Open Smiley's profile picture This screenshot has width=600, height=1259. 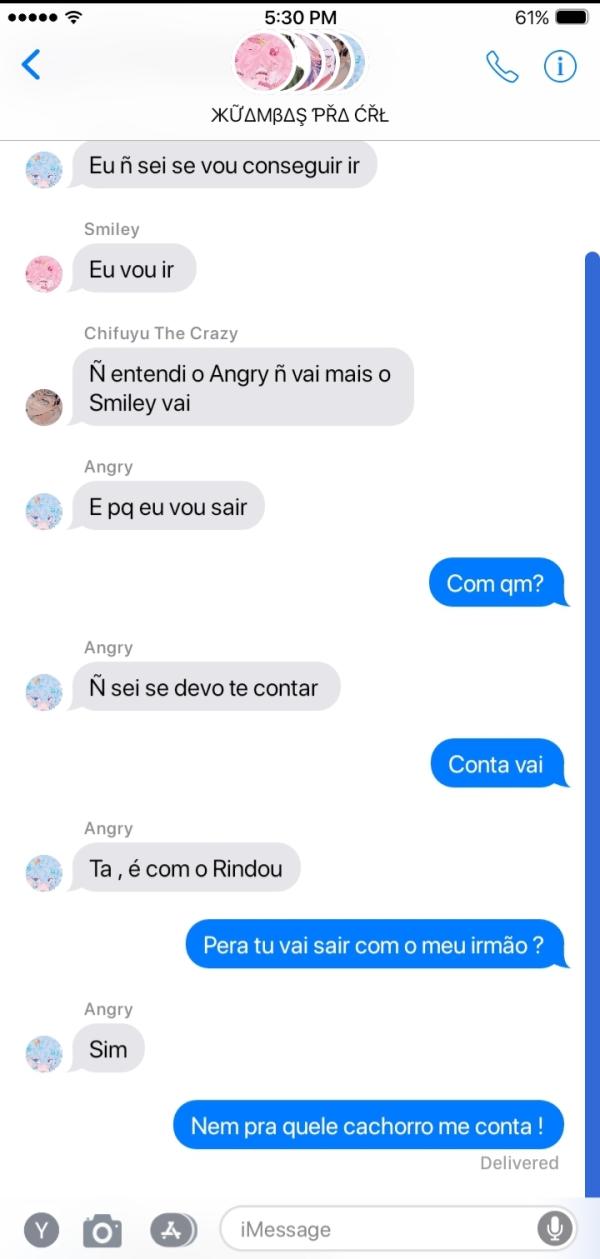click(44, 273)
